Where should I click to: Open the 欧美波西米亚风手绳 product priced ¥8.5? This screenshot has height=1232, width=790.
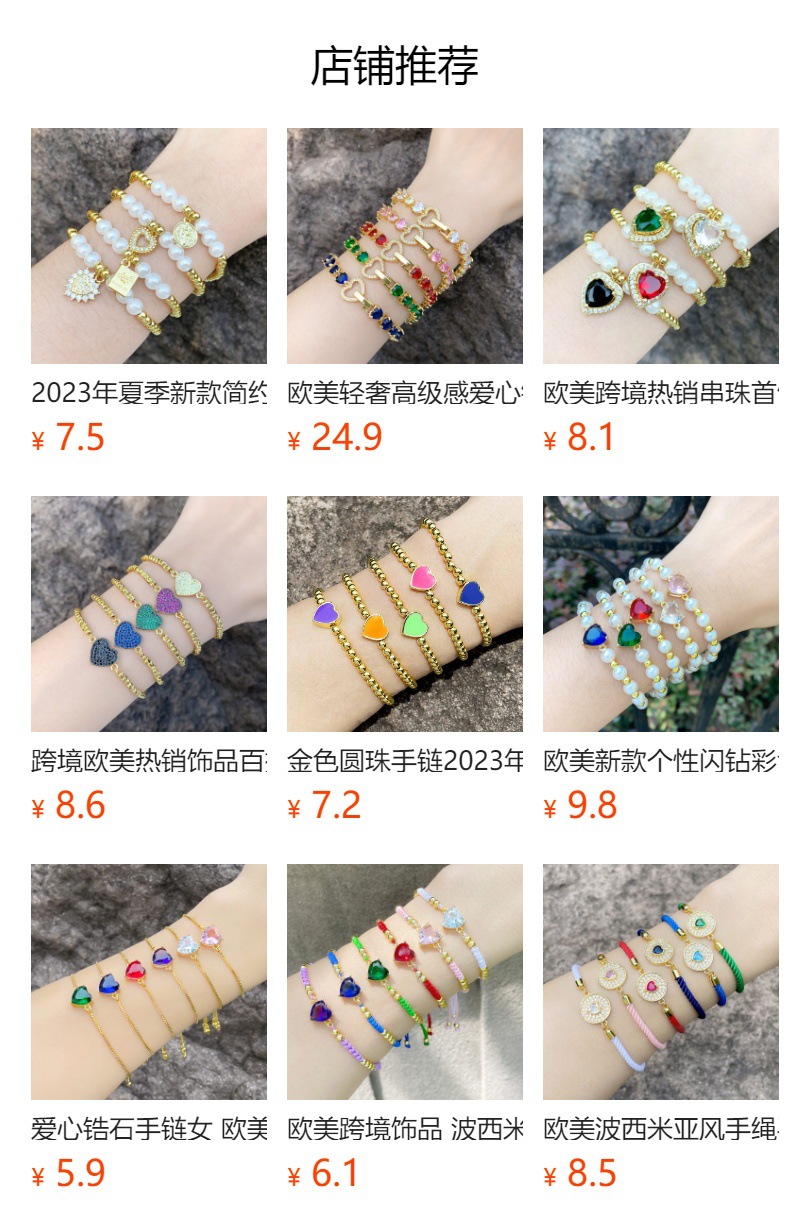pyautogui.click(x=661, y=982)
